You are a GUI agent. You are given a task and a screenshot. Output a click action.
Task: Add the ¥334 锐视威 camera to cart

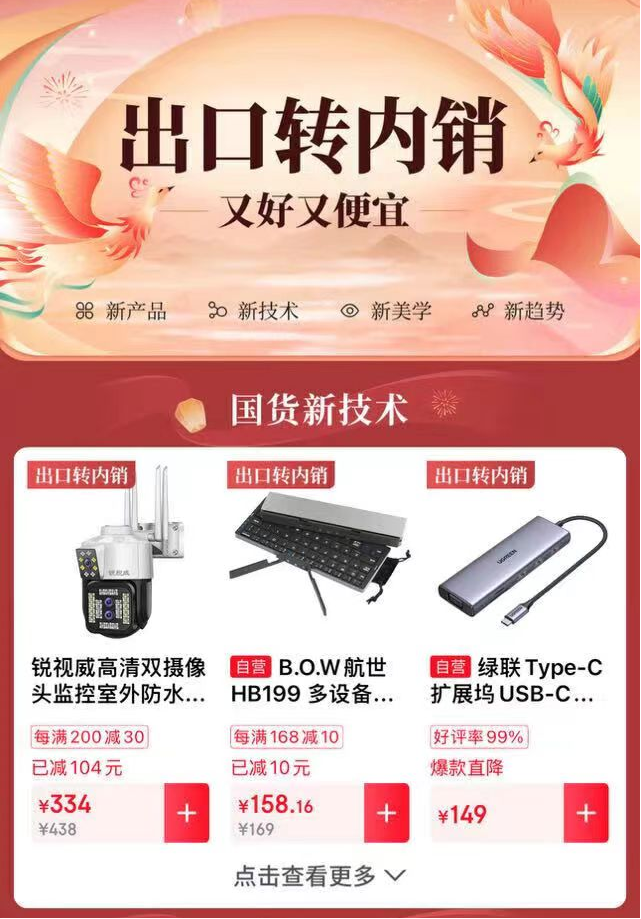click(186, 813)
